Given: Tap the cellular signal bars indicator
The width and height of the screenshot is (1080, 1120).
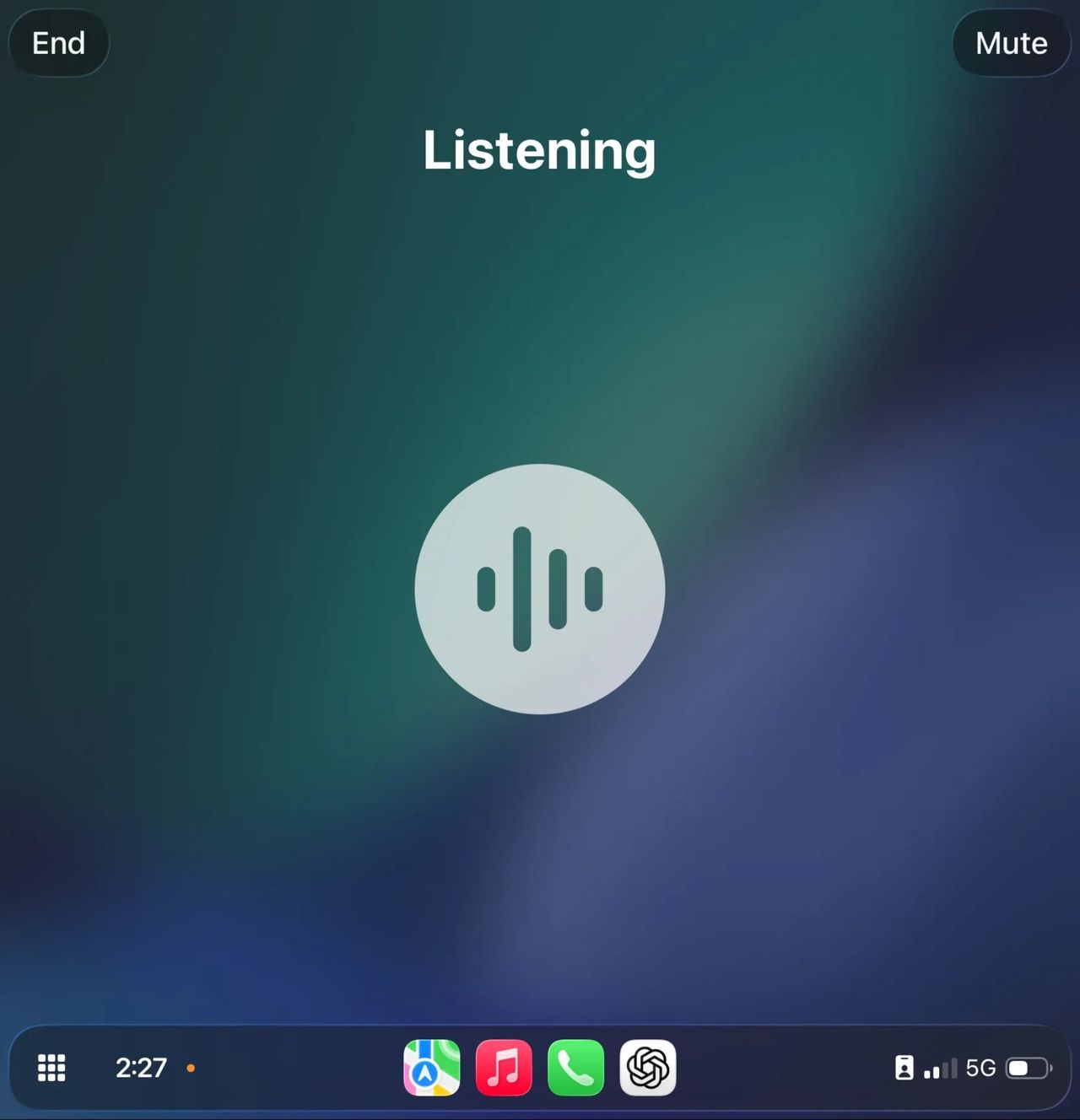Looking at the screenshot, I should click(939, 1068).
